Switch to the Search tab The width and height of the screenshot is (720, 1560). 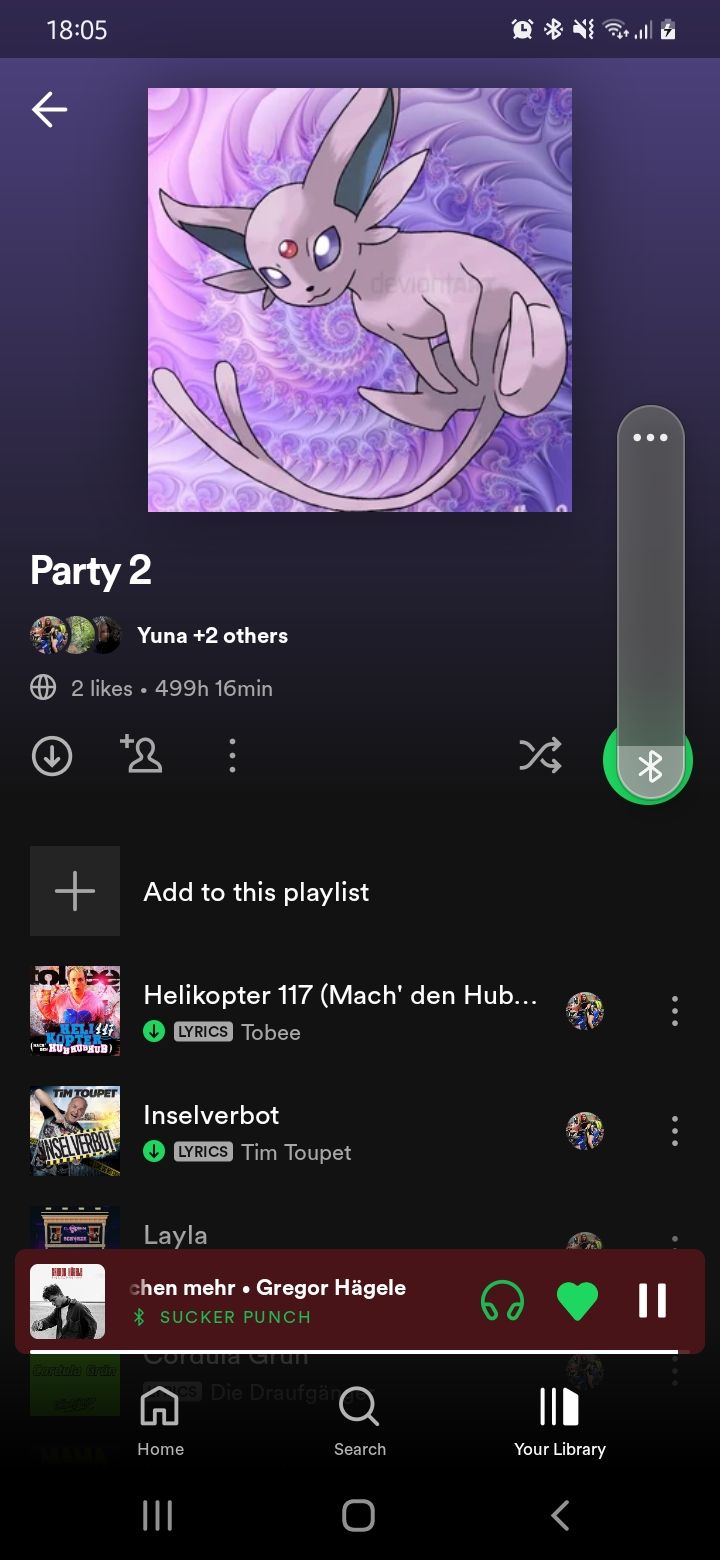tap(360, 1421)
